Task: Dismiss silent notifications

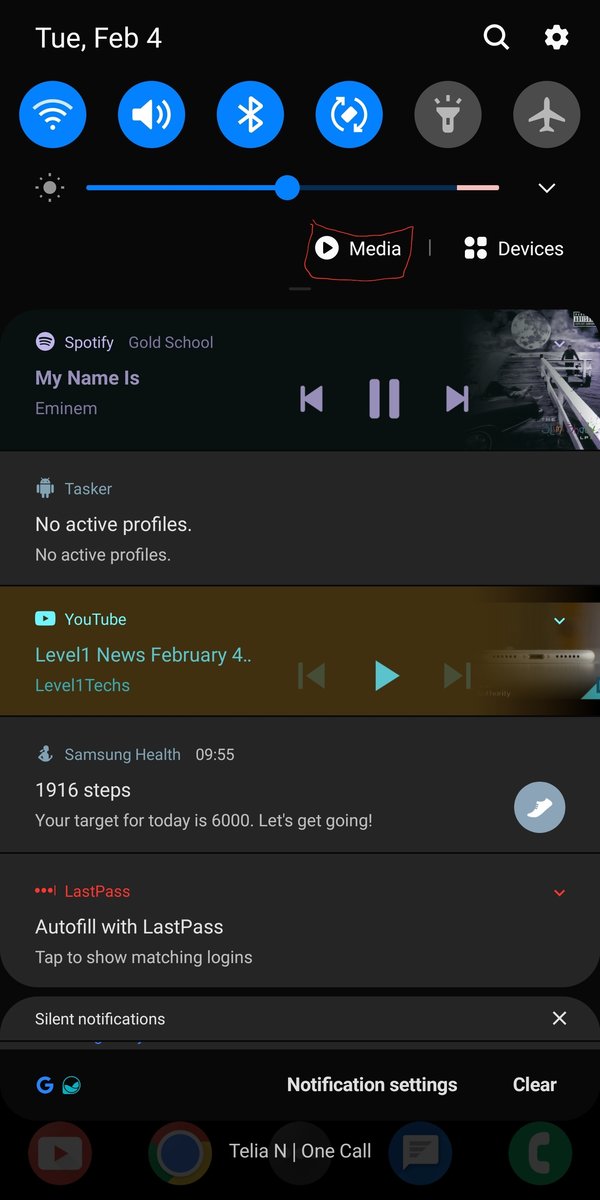Action: (560, 1018)
